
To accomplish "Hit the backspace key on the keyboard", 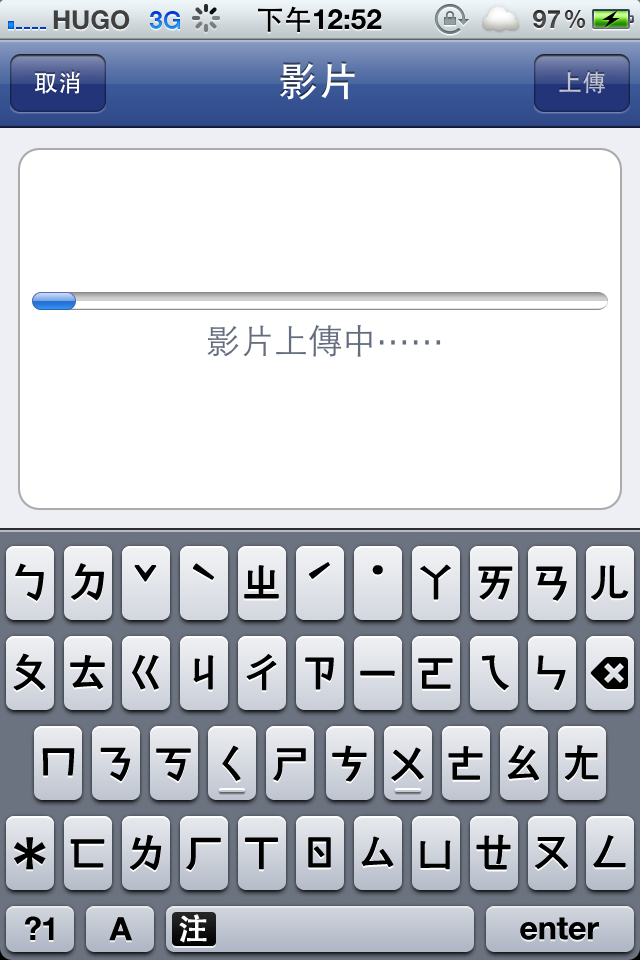I will pos(609,675).
